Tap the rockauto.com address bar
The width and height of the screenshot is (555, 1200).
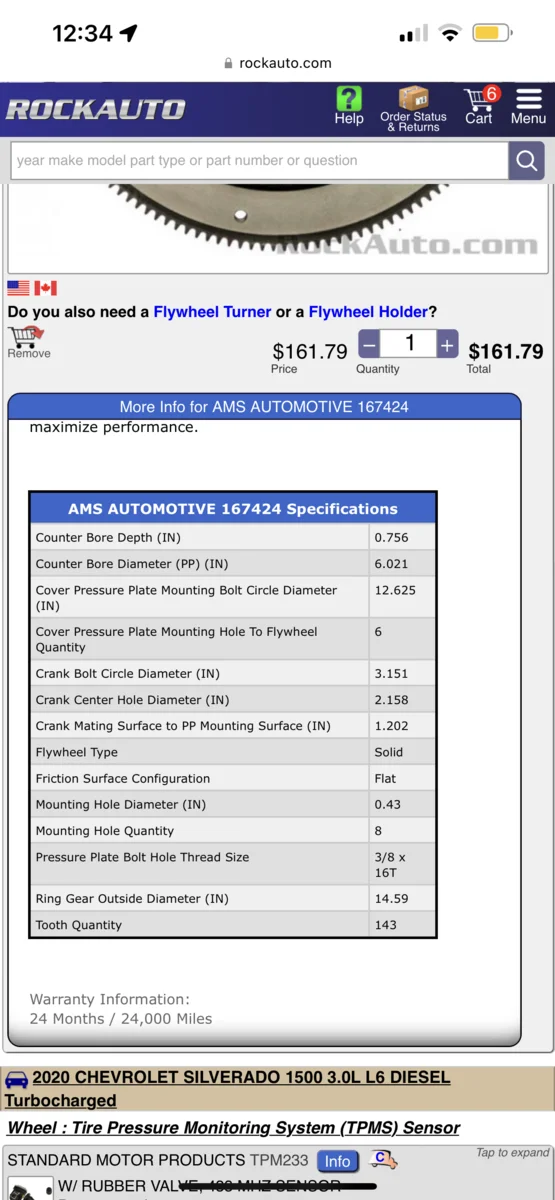click(x=277, y=63)
